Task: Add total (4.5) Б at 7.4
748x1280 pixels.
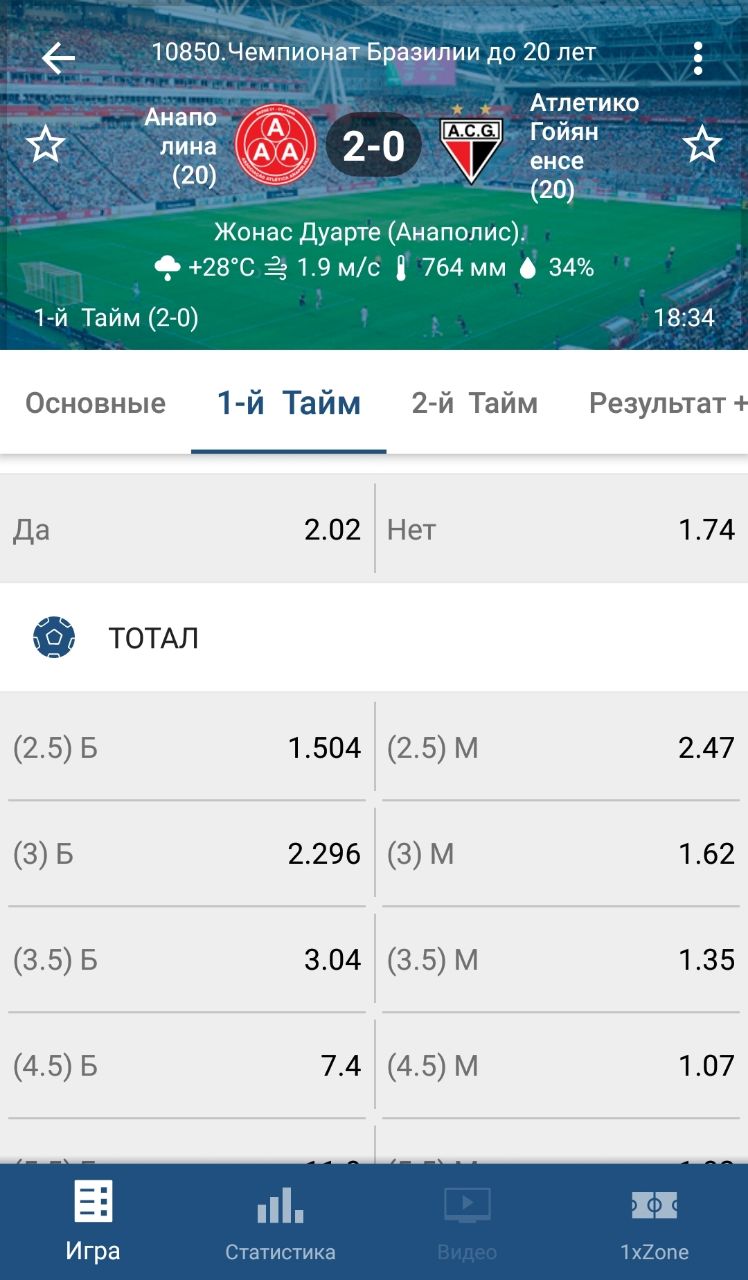Action: click(x=187, y=1065)
